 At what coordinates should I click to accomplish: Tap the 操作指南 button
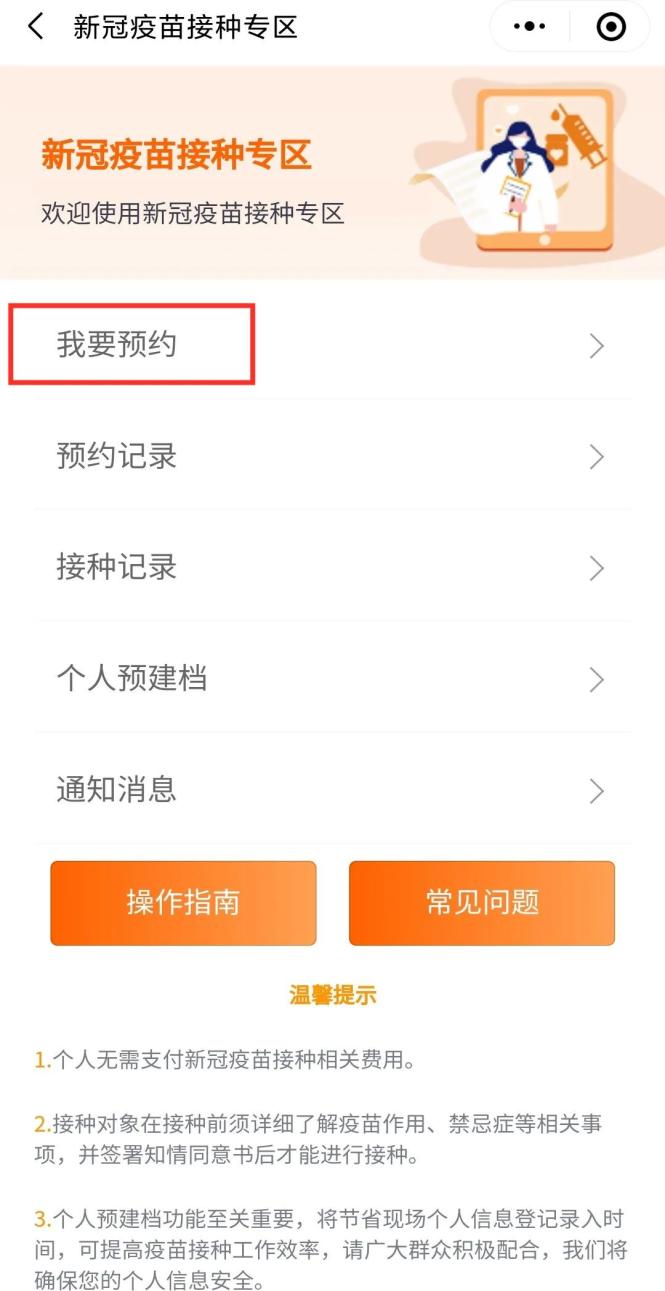pos(183,903)
